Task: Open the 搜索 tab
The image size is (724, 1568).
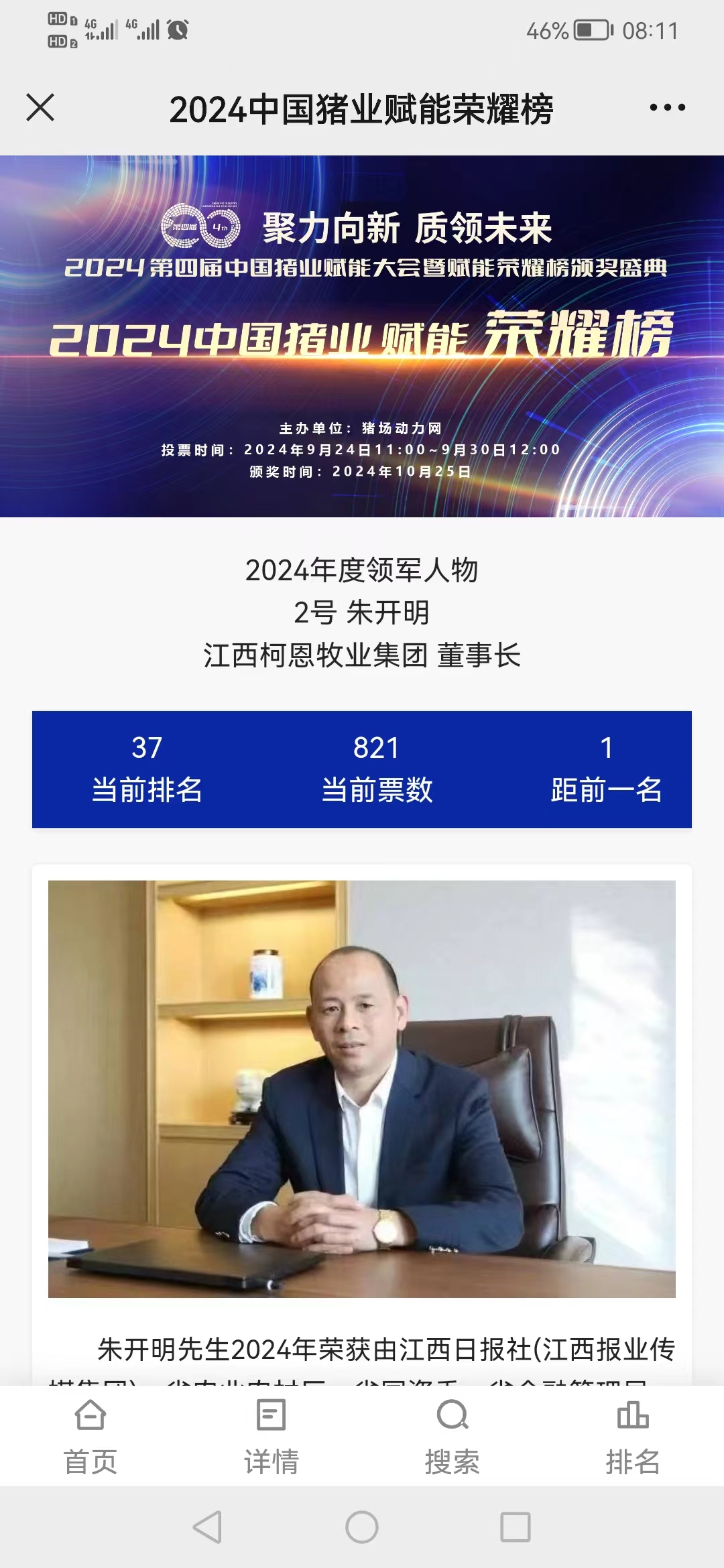Action: click(x=452, y=1436)
